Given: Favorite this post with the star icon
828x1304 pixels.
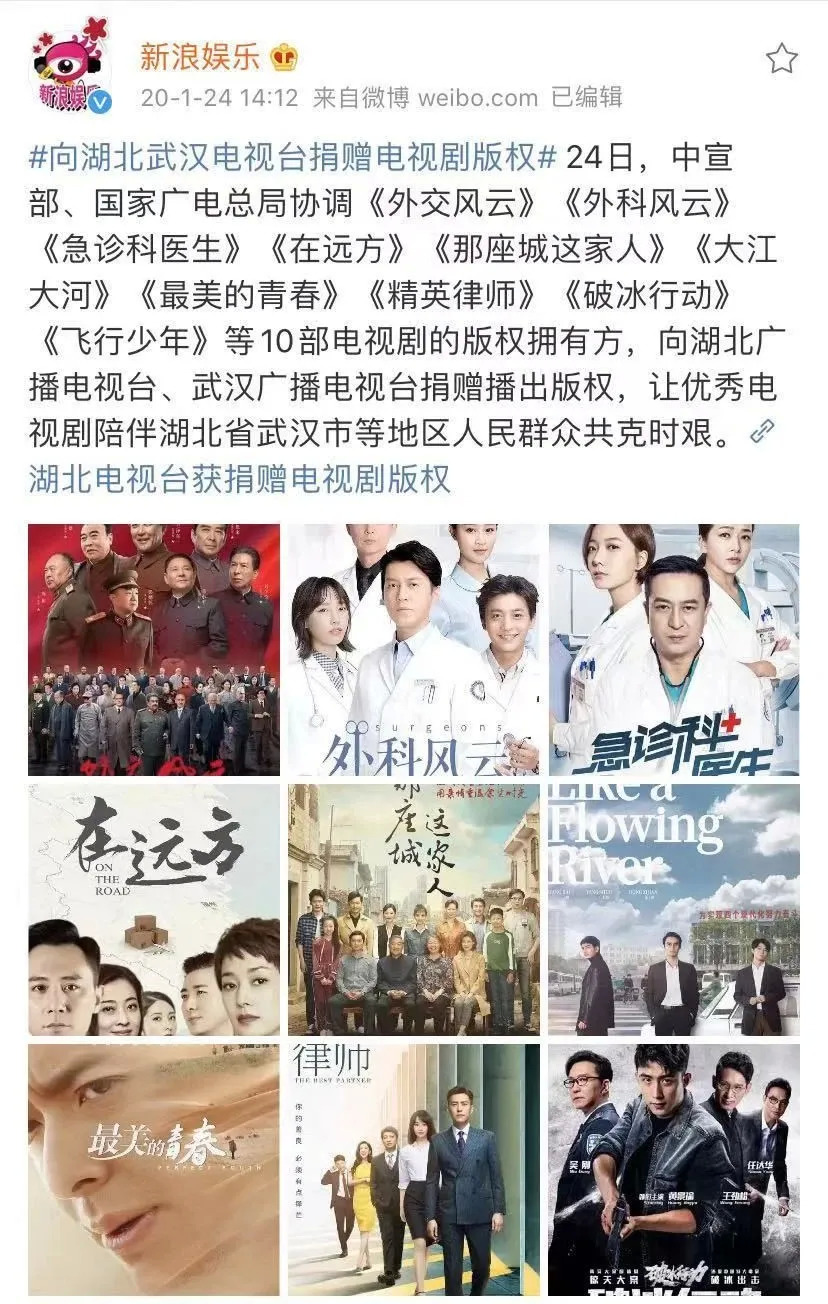Looking at the screenshot, I should [781, 59].
